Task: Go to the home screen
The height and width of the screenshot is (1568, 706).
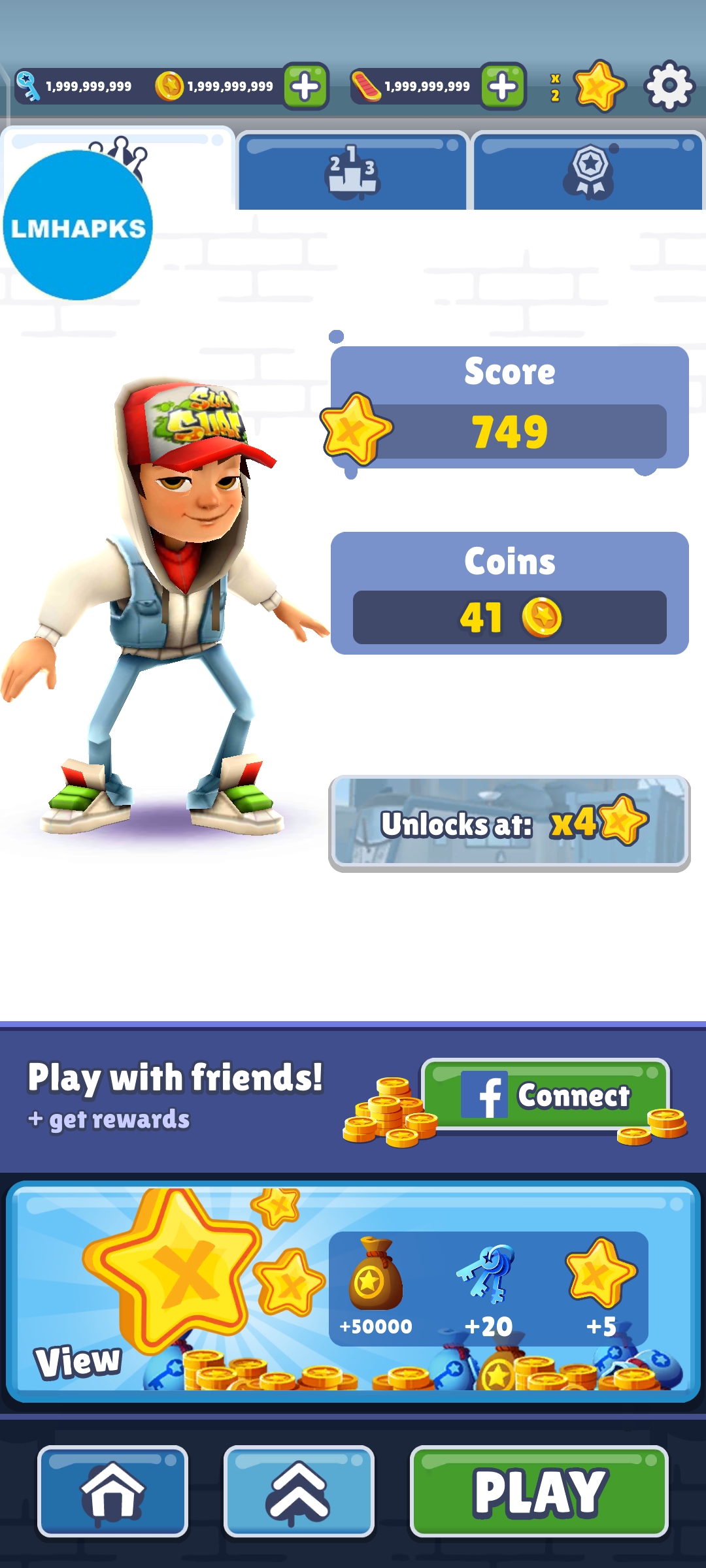Action: [x=112, y=1491]
